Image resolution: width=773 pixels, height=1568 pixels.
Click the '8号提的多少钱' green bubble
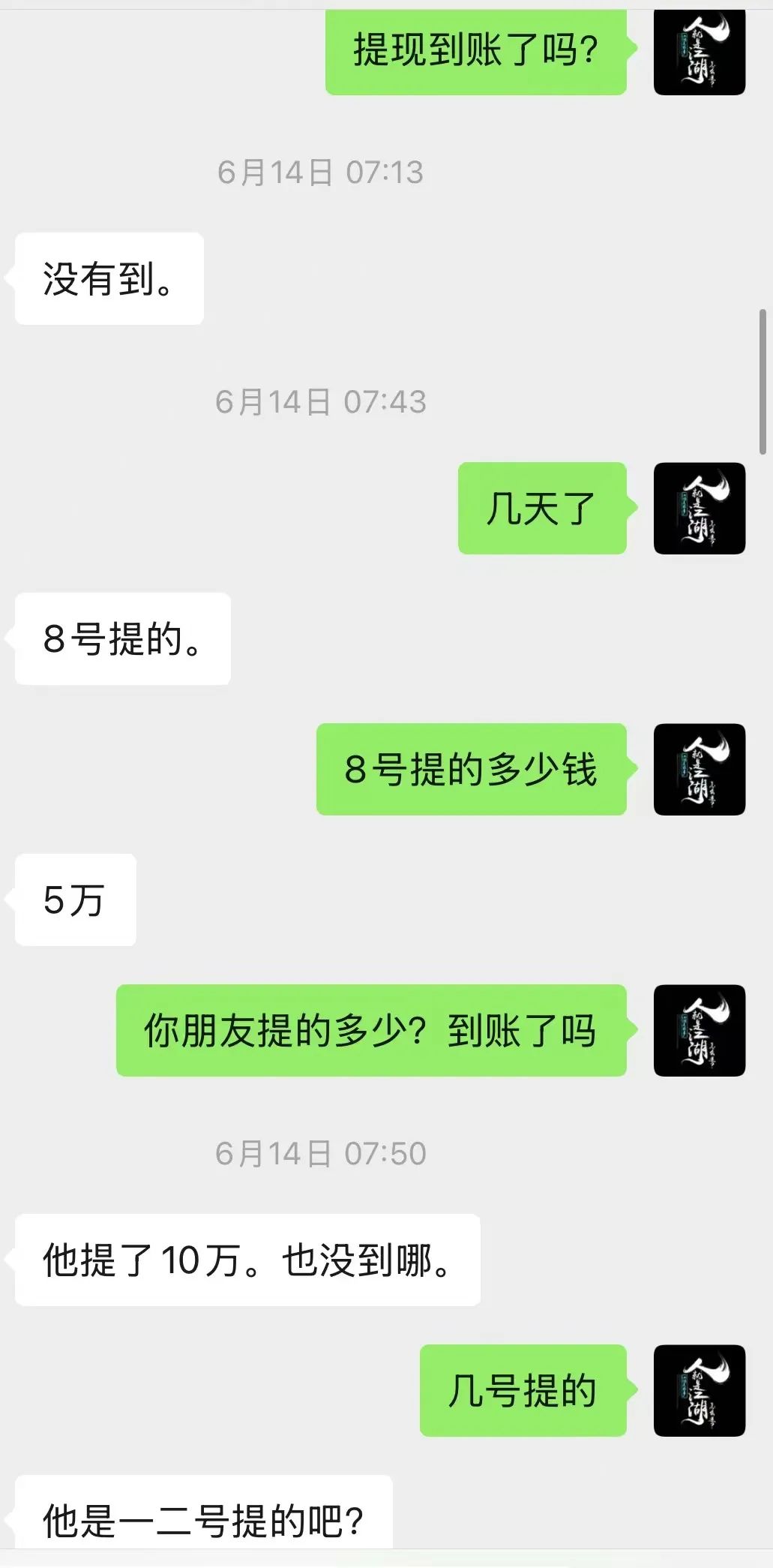click(x=472, y=770)
